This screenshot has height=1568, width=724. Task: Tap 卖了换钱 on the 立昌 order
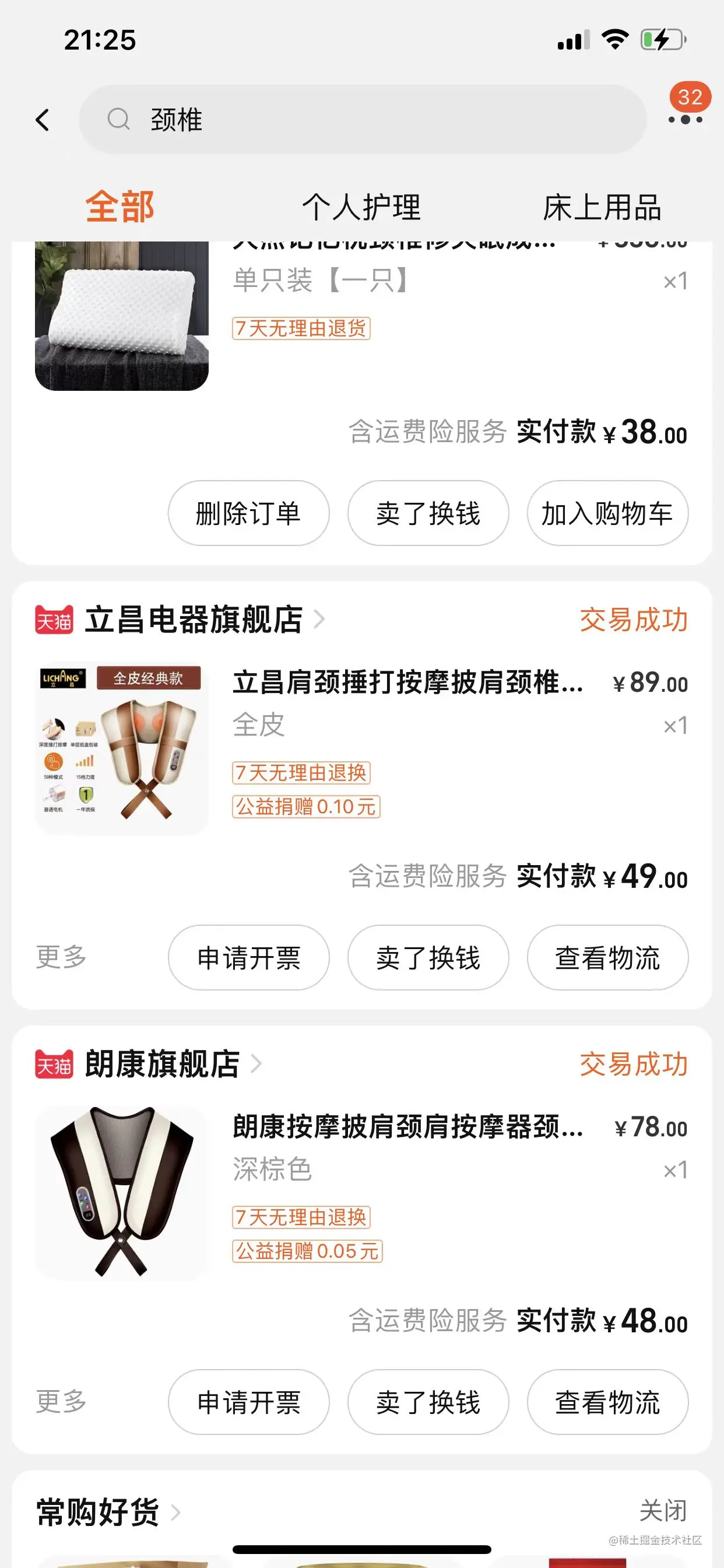(428, 957)
